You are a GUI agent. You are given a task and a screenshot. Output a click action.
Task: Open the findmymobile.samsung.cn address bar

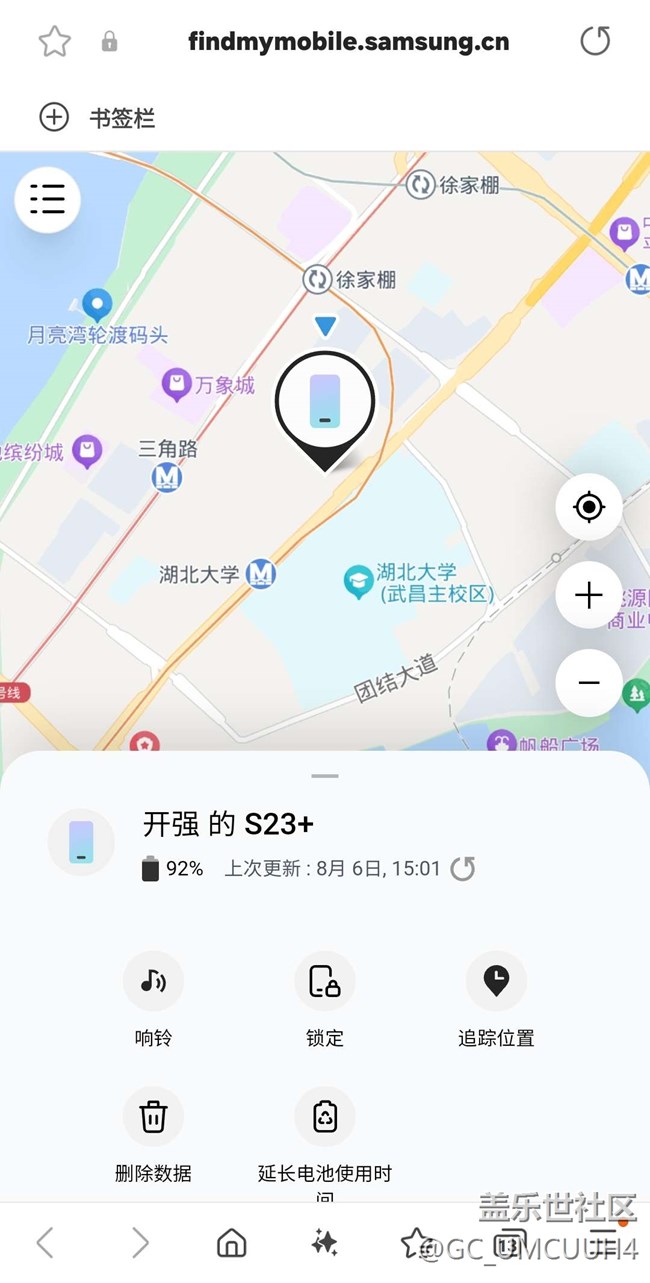pos(349,42)
